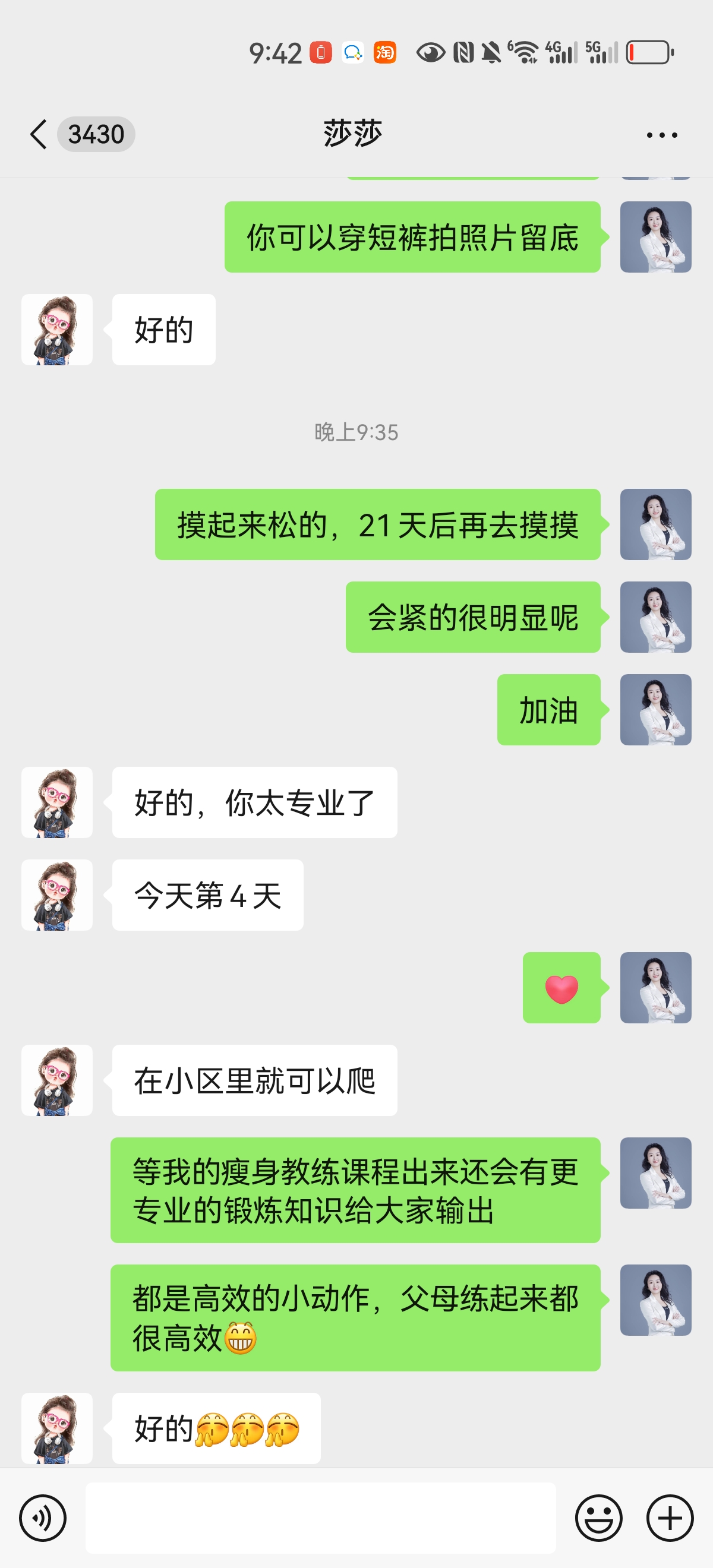Image resolution: width=713 pixels, height=1568 pixels.
Task: Open the emoji sticker panel
Action: tap(598, 1518)
